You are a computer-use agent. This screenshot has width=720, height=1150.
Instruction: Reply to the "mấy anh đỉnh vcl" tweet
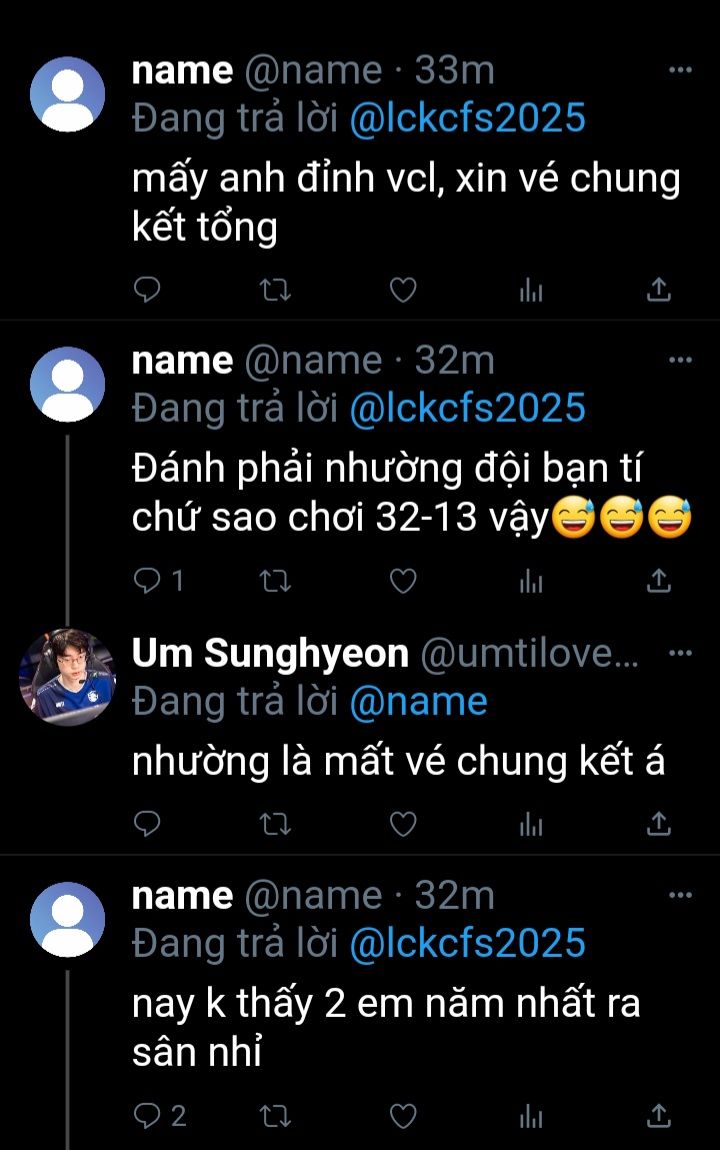tap(147, 290)
